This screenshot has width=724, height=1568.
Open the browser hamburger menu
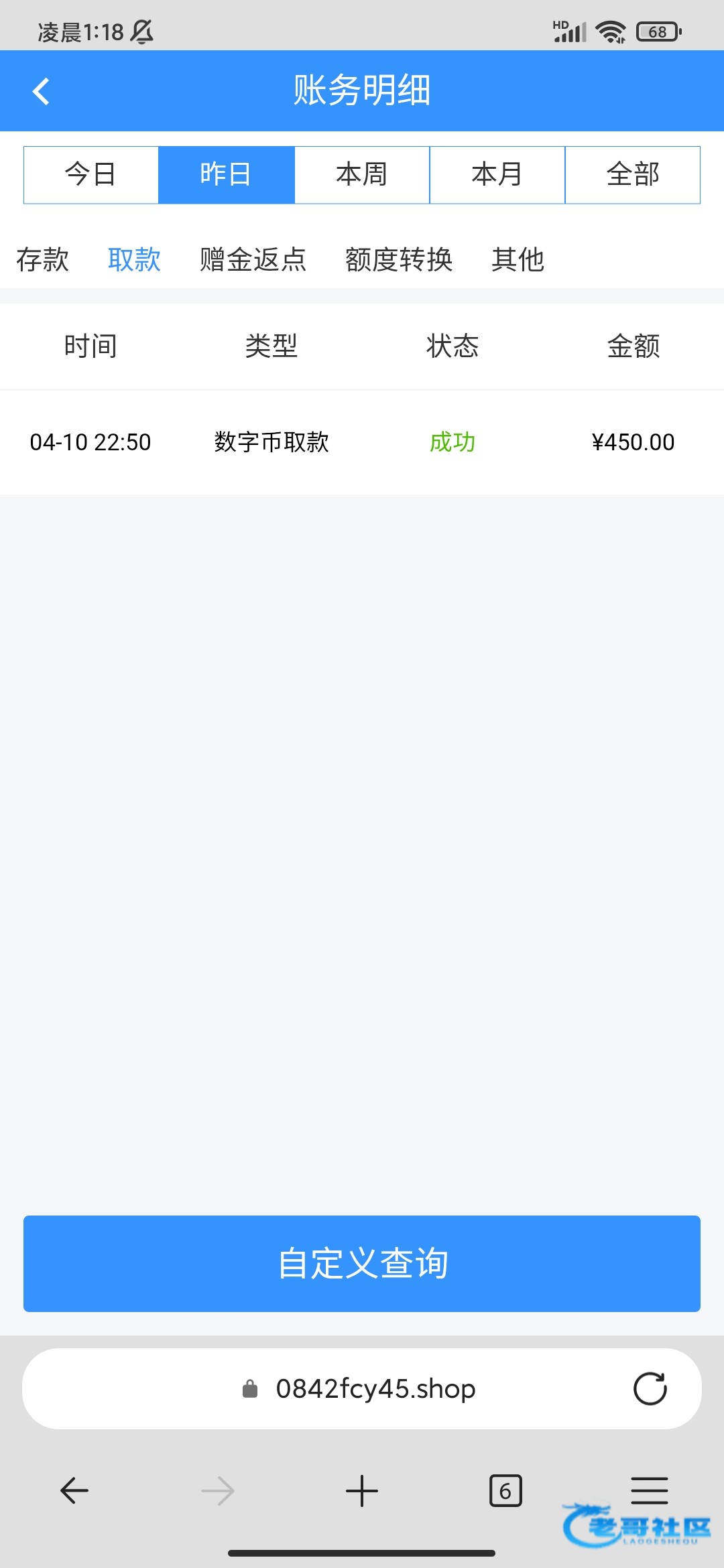click(649, 1491)
